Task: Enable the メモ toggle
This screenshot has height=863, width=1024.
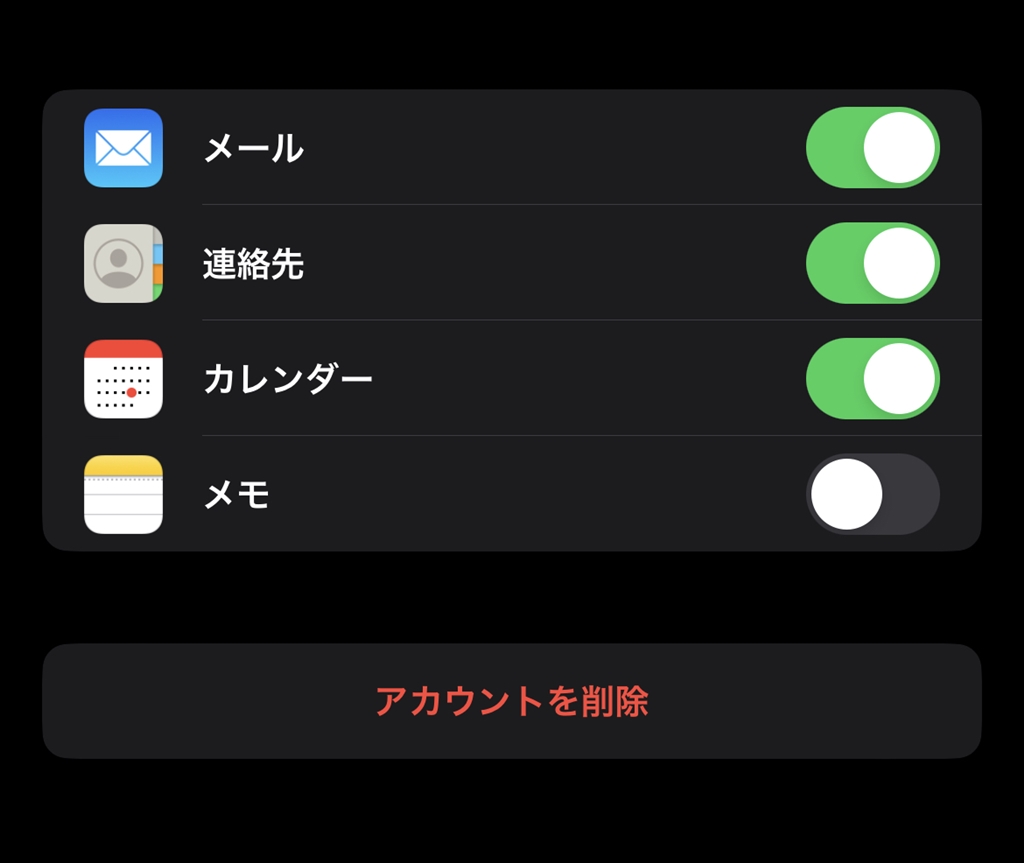Action: (872, 494)
